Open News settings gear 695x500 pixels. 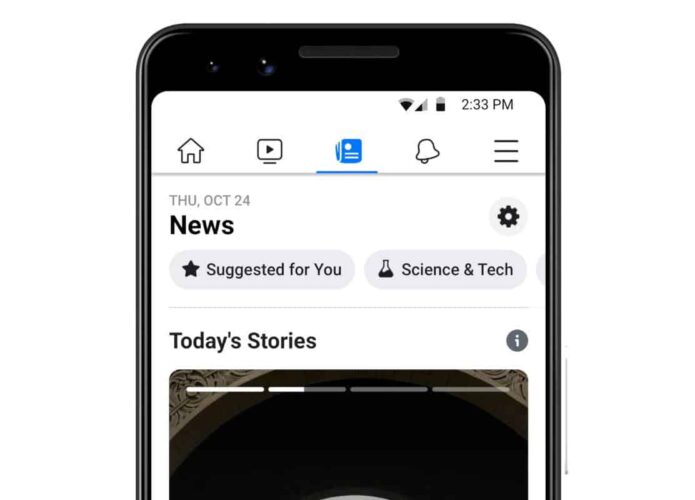click(x=509, y=216)
